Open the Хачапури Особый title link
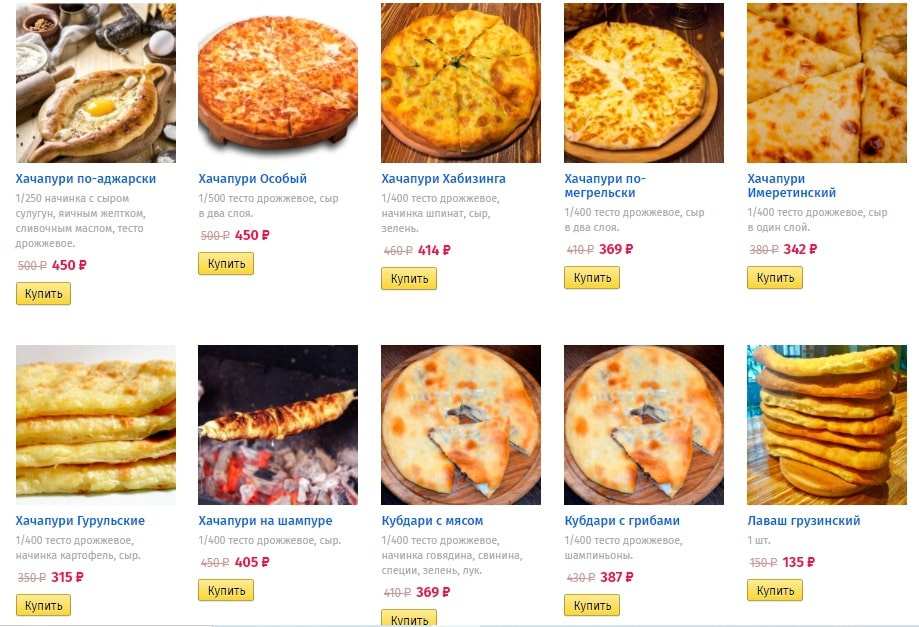Screen dimensions: 919x627 (252, 179)
